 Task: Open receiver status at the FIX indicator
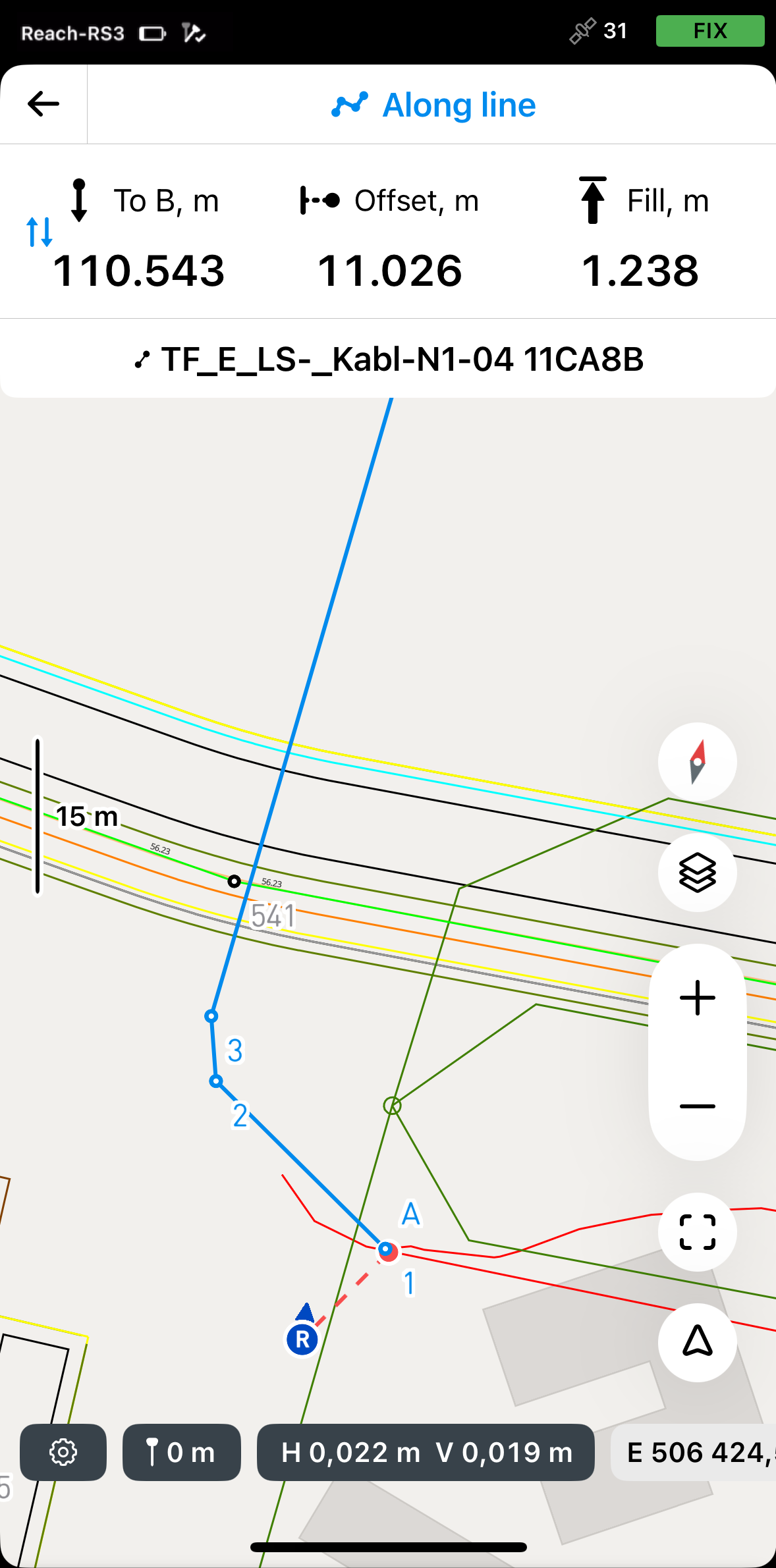click(x=710, y=31)
